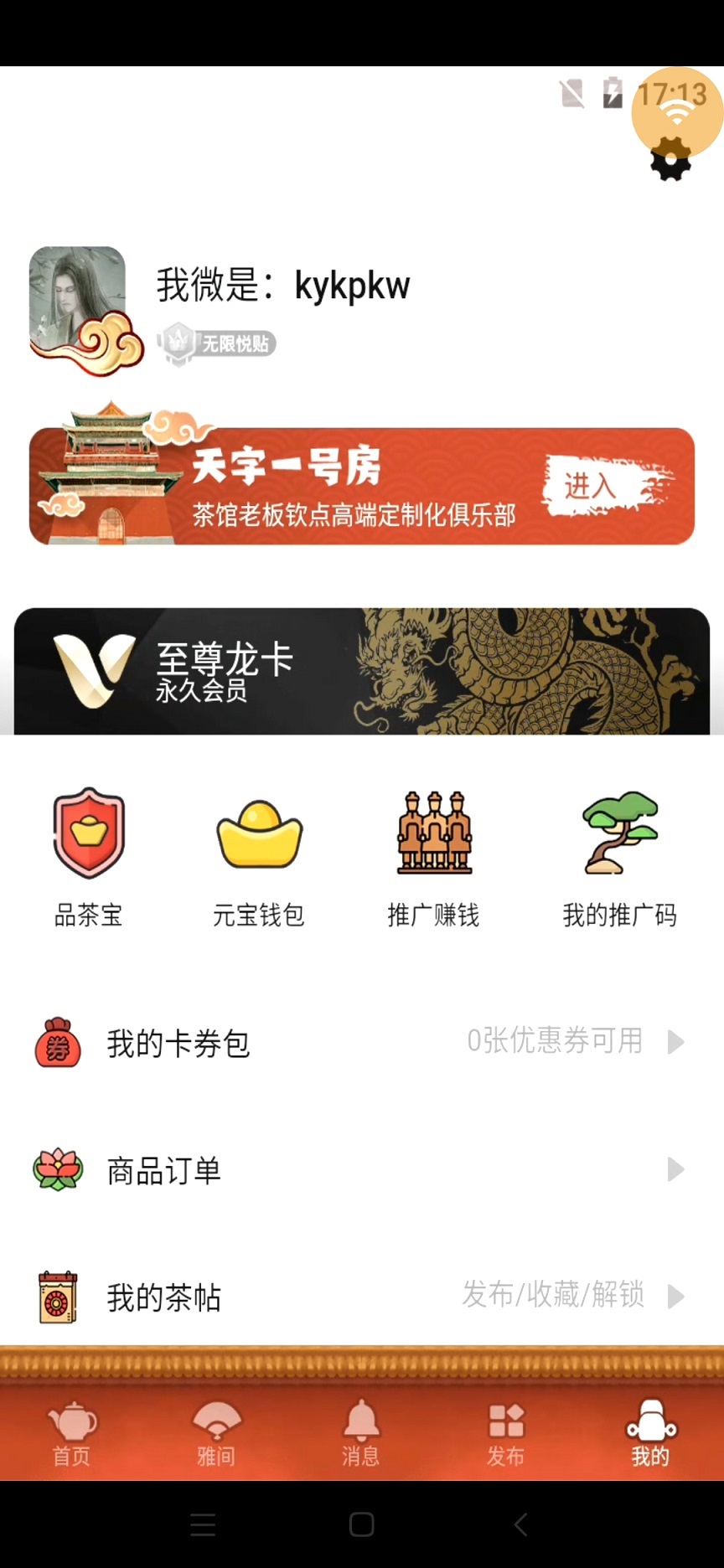Tap the 无限悦贴 membership badge

coord(218,343)
